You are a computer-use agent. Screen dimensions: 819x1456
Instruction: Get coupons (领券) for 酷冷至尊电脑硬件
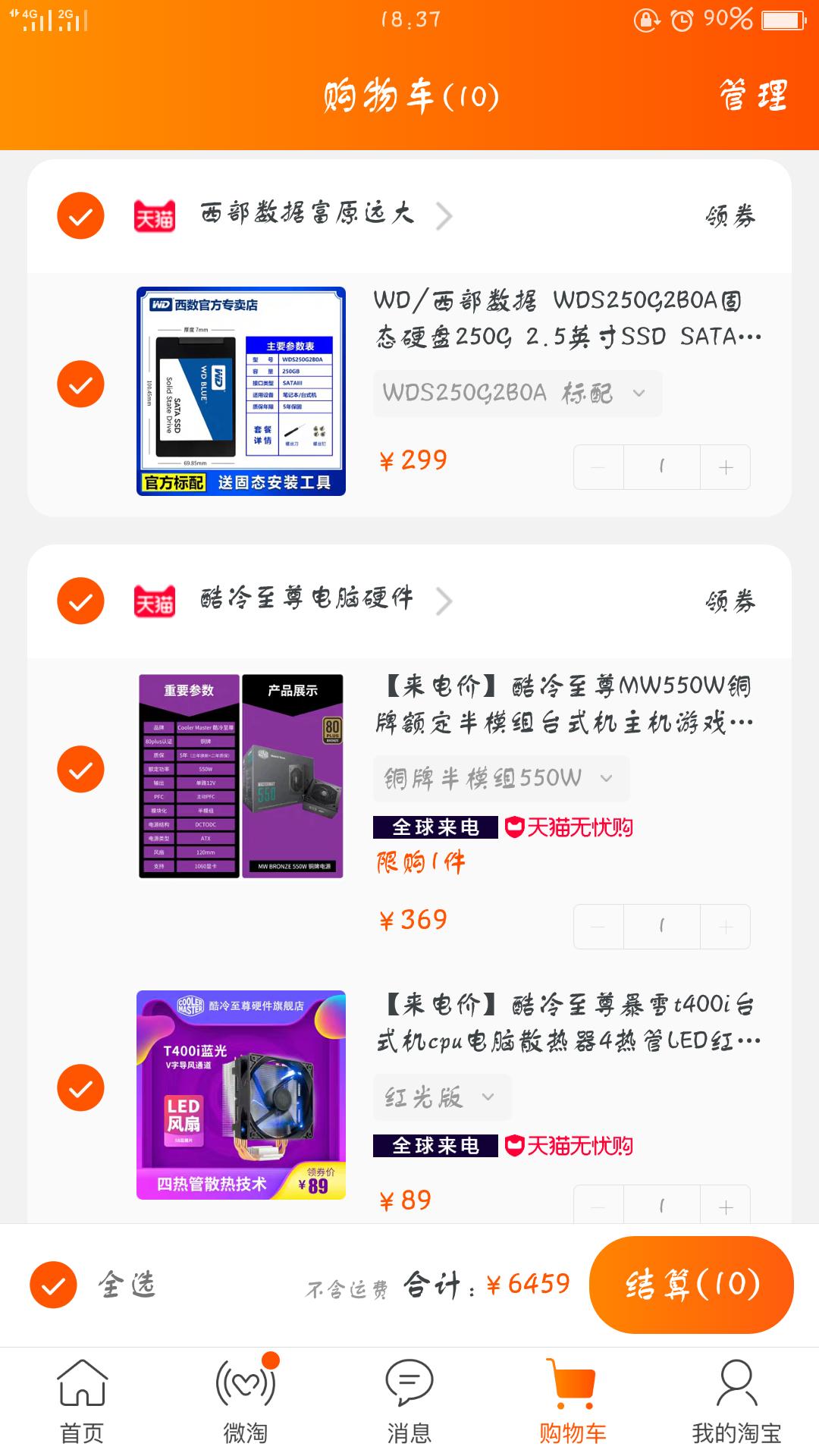point(730,601)
